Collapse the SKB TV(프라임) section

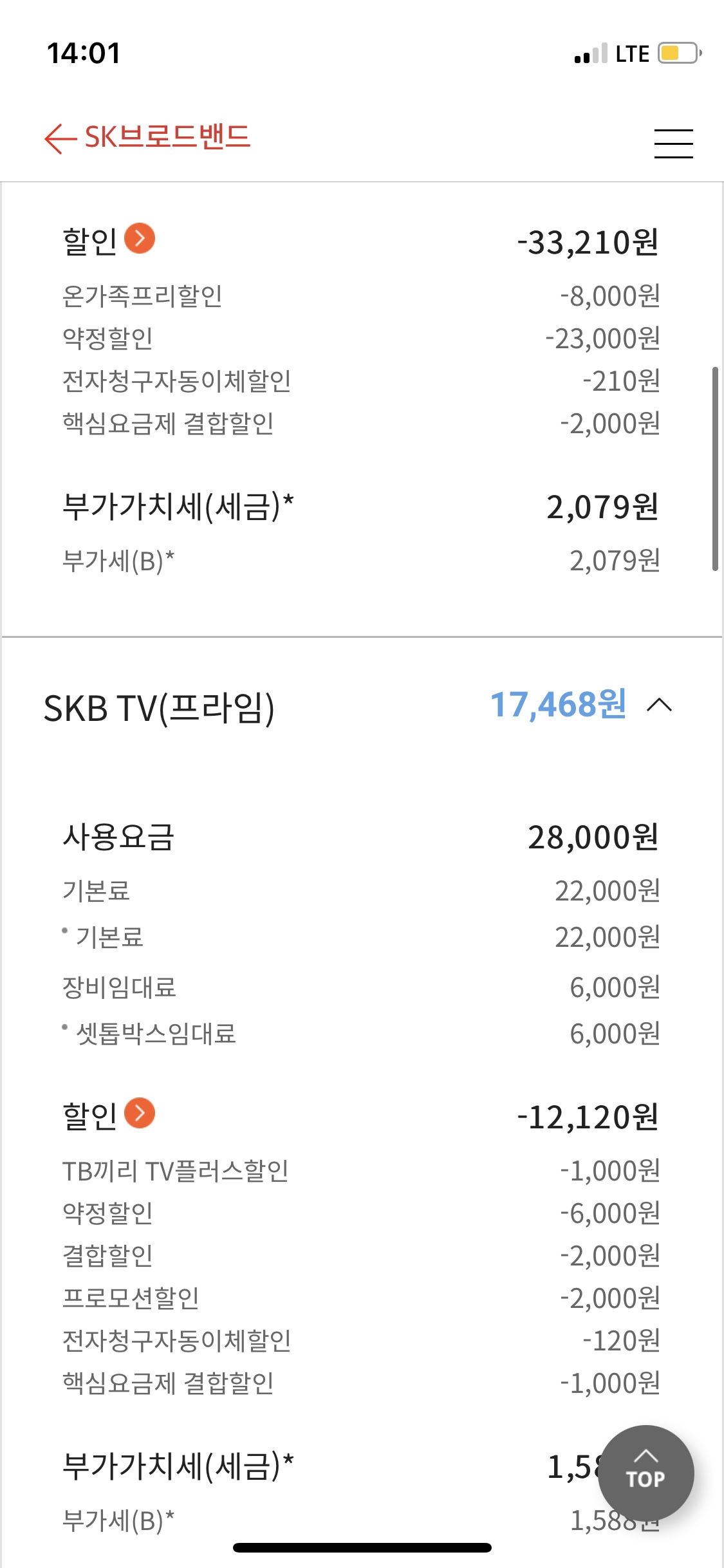659,705
